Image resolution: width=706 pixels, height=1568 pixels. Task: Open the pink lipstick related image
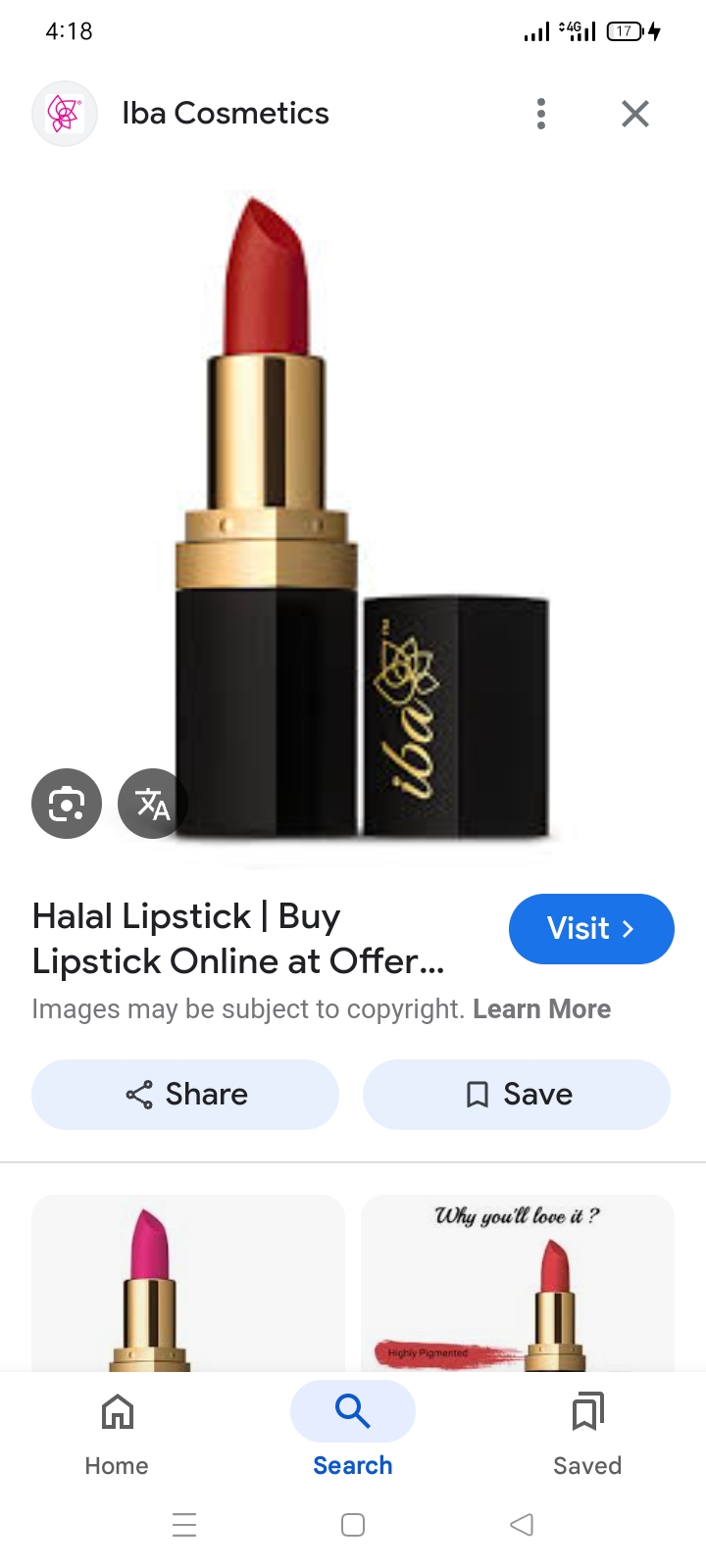[x=187, y=1282]
